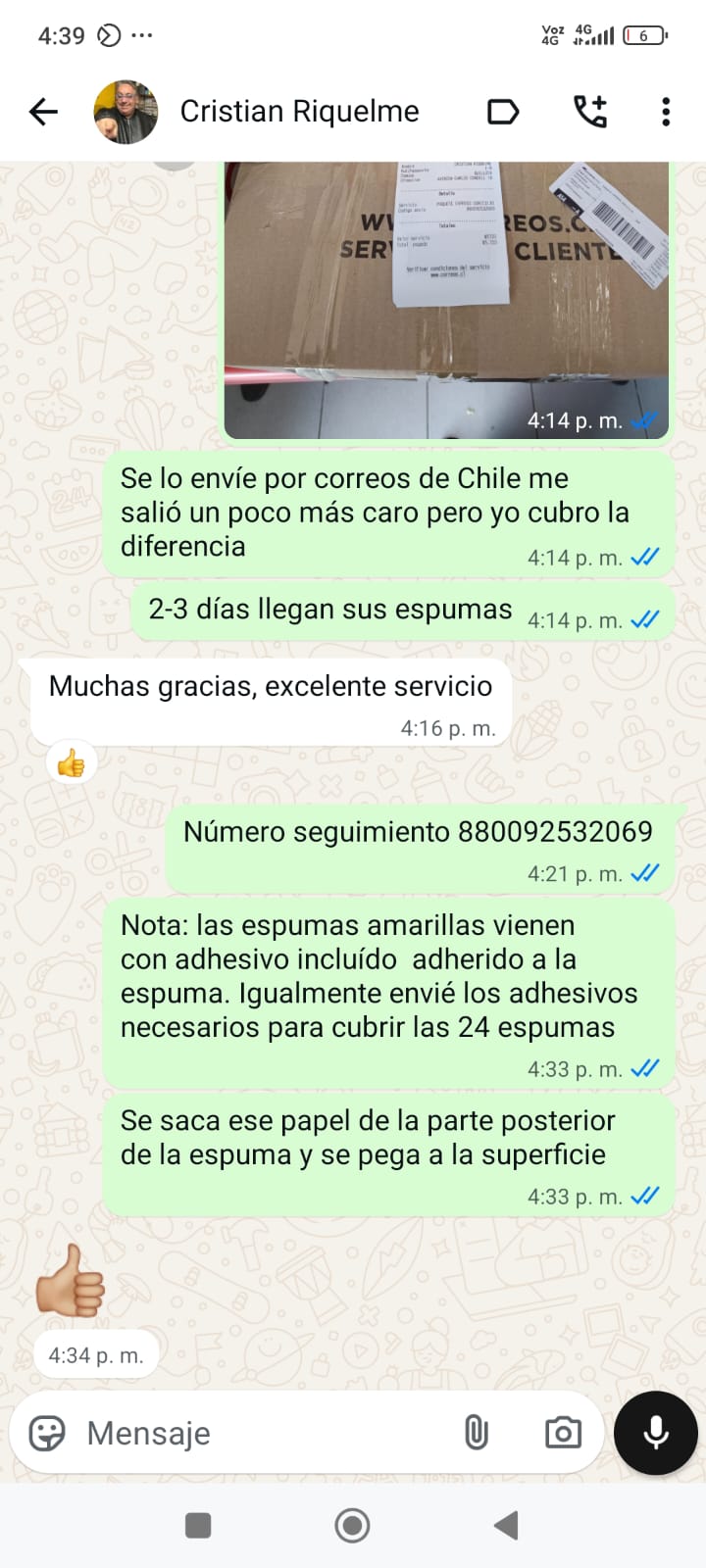This screenshot has height=1568, width=706.
Task: Start a call using the add-call icon
Action: click(591, 111)
